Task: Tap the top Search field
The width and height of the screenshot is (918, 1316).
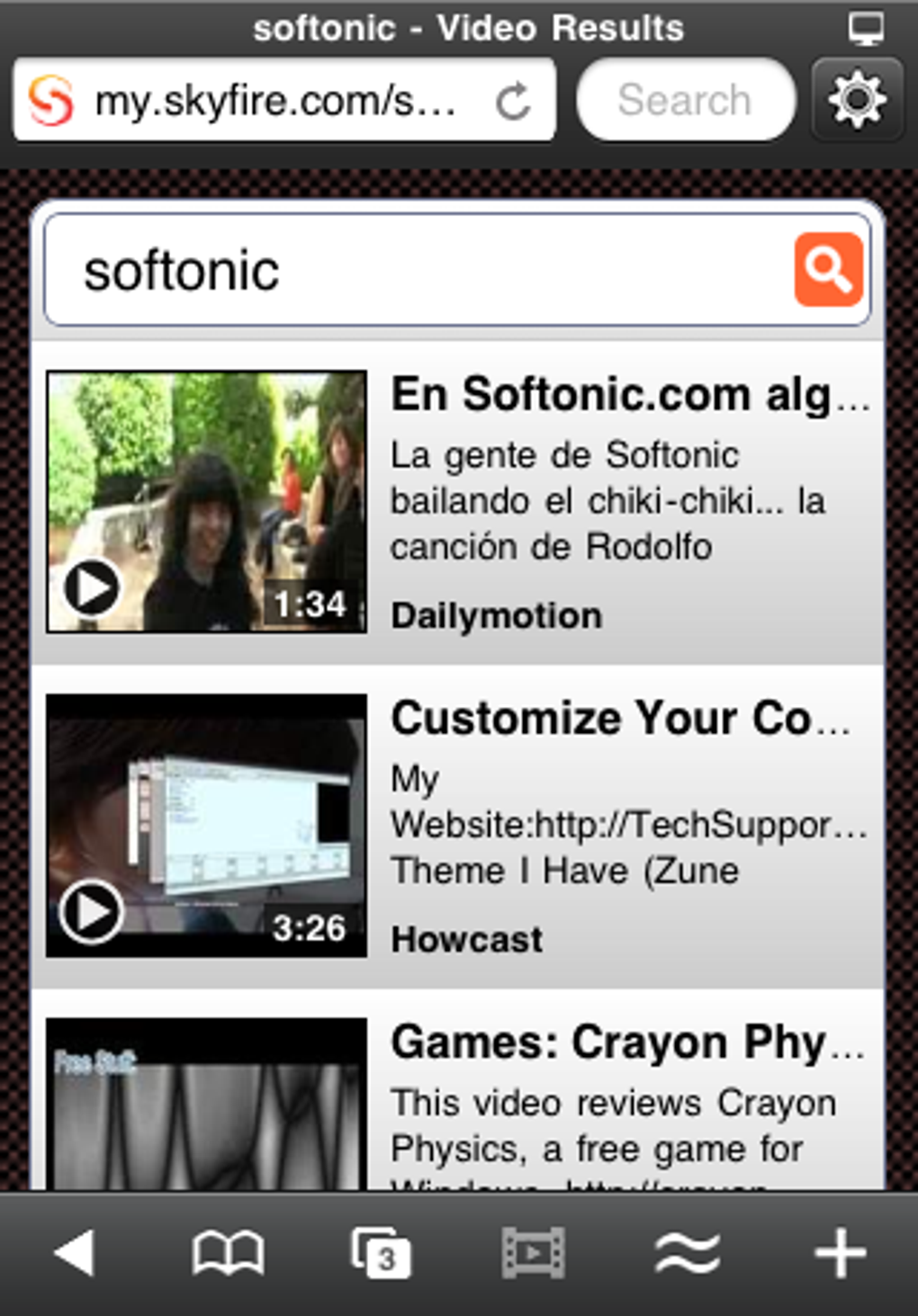Action: [685, 100]
